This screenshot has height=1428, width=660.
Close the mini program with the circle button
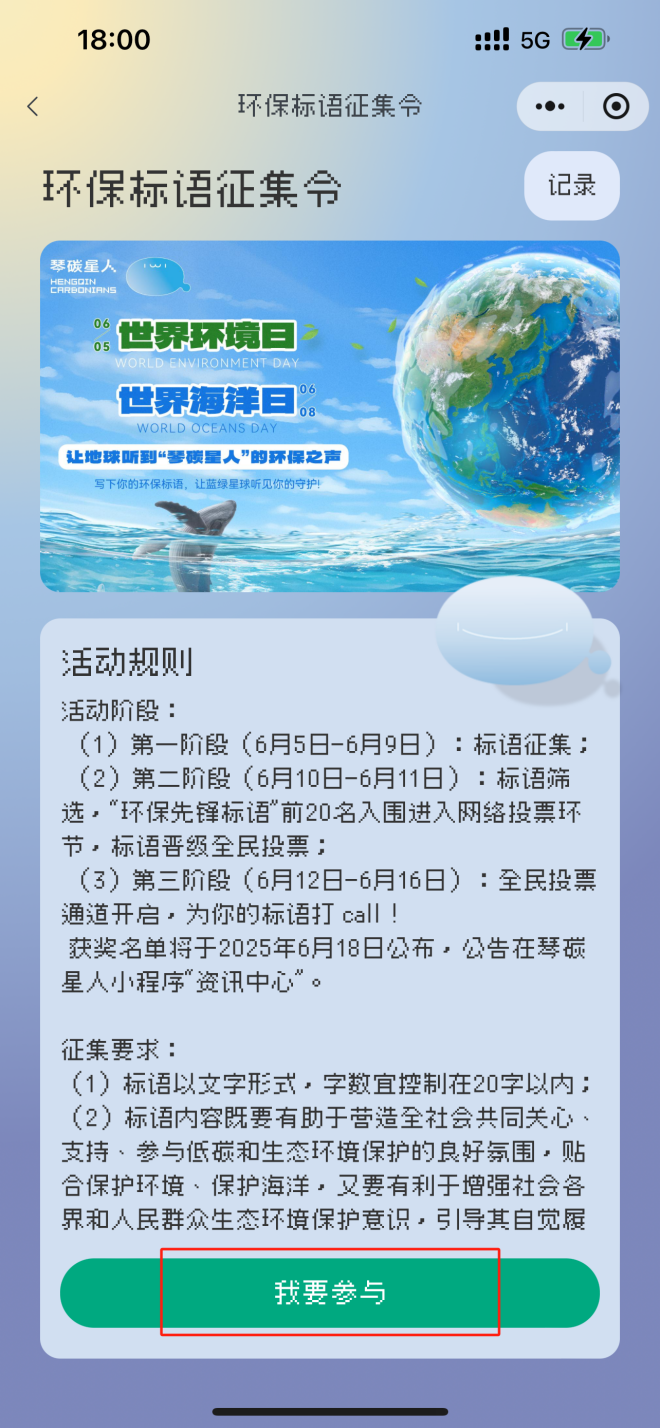pyautogui.click(x=616, y=106)
